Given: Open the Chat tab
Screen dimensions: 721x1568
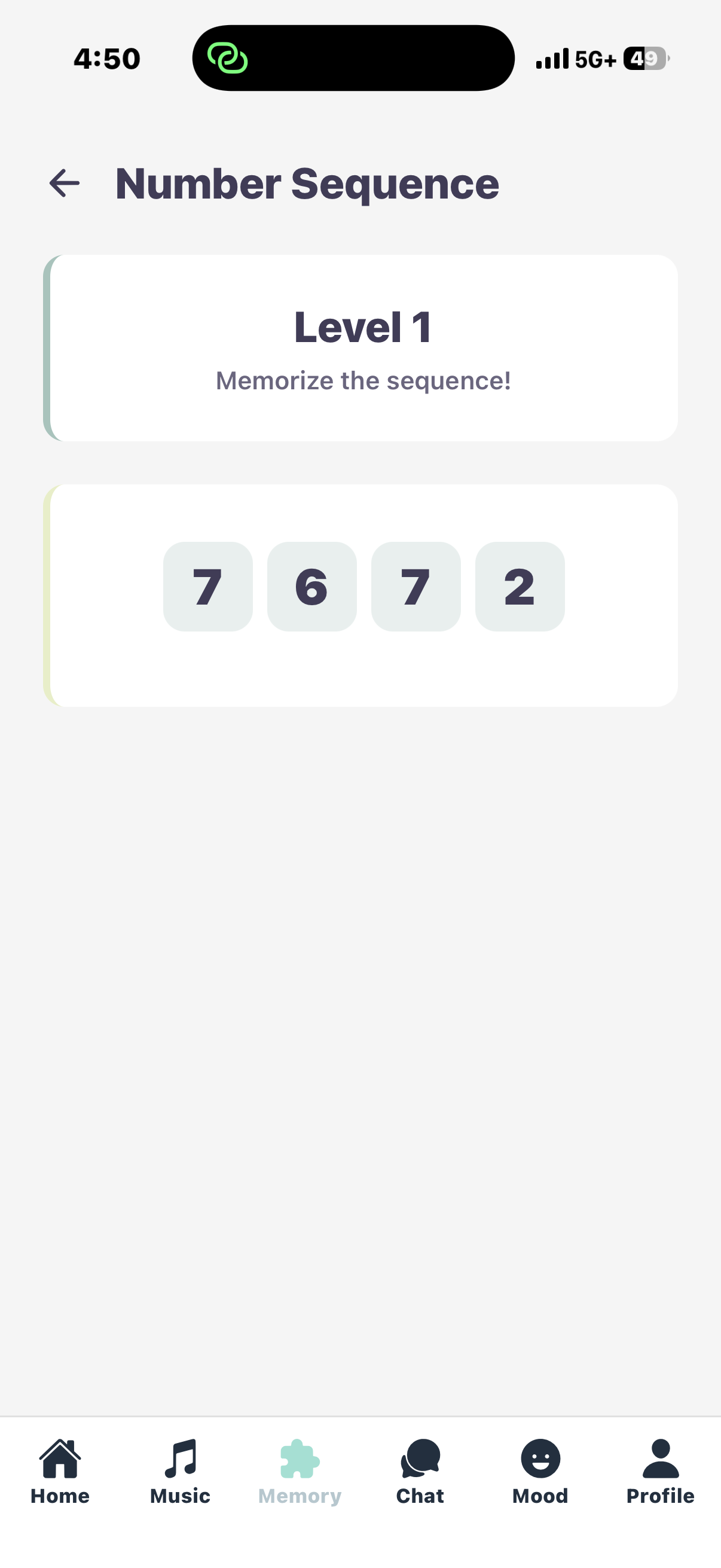Looking at the screenshot, I should pyautogui.click(x=420, y=1471).
